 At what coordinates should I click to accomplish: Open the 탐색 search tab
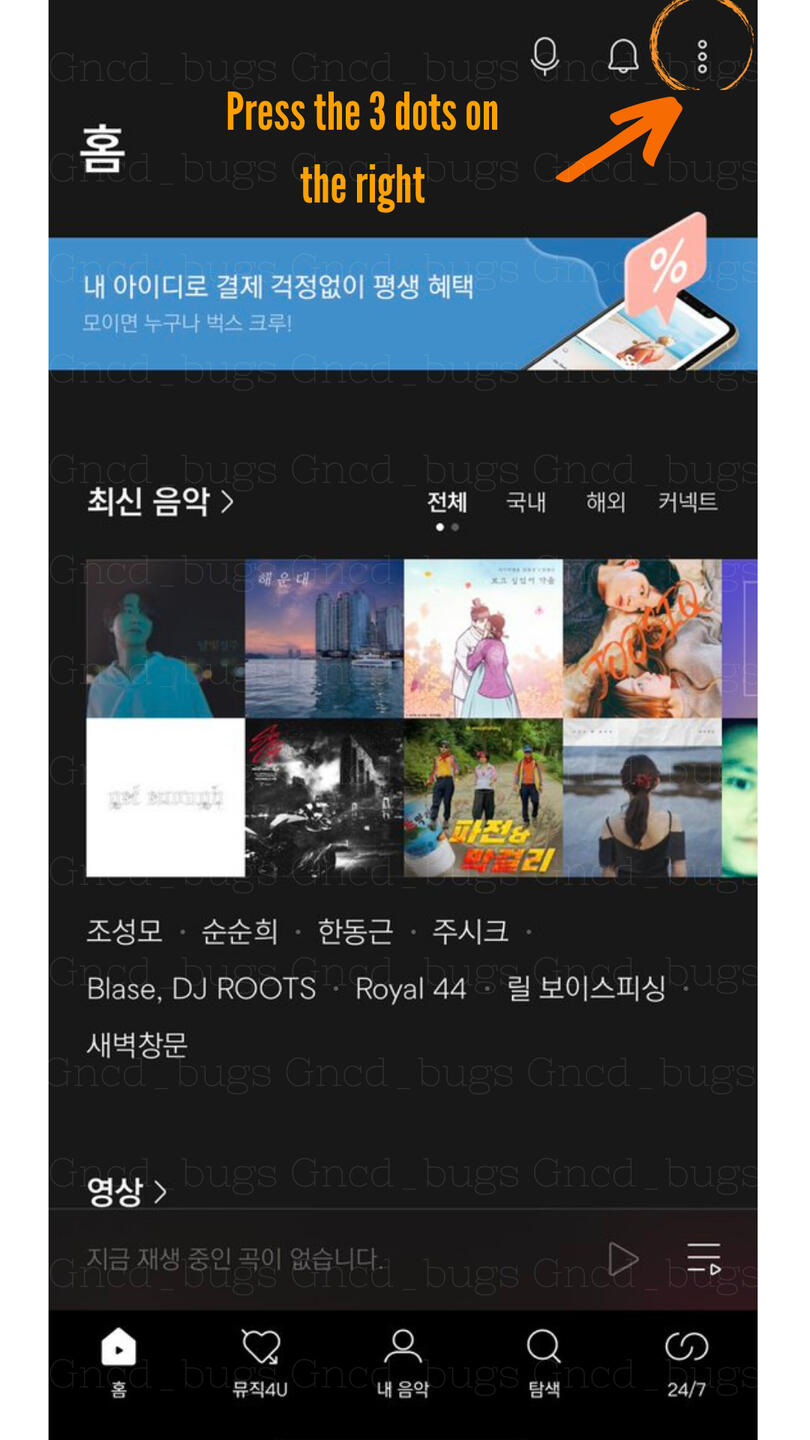point(544,1362)
